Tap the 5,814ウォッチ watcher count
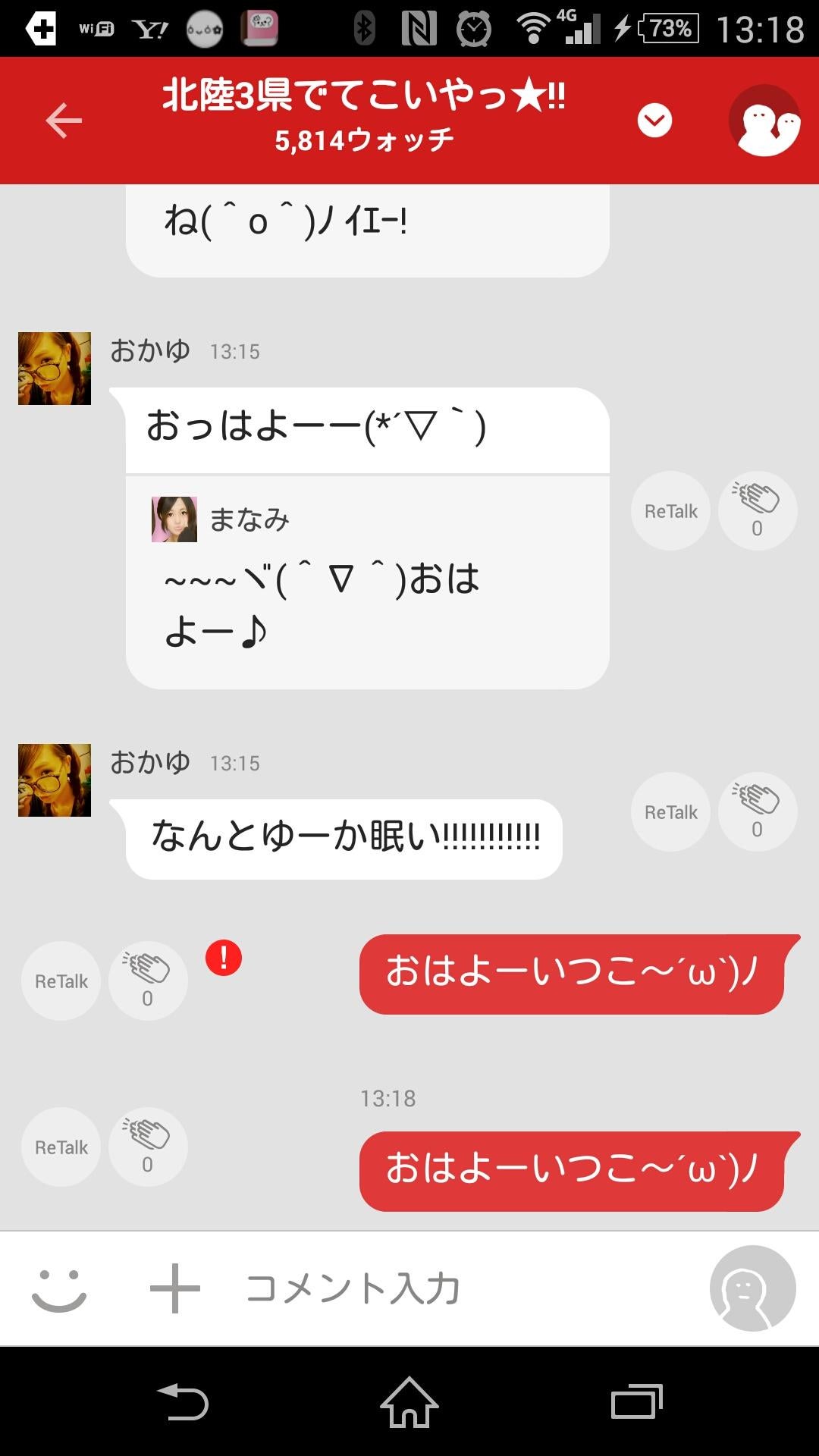 coord(364,138)
